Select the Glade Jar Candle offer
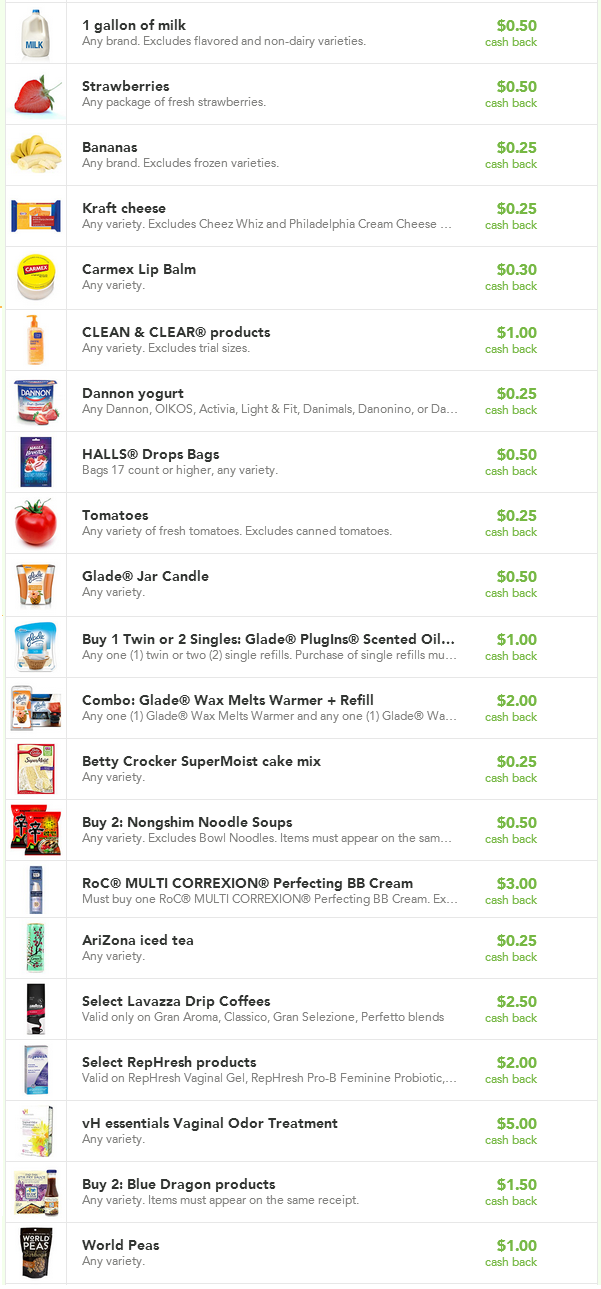Screen dimensions: 601x1289 tap(145, 576)
